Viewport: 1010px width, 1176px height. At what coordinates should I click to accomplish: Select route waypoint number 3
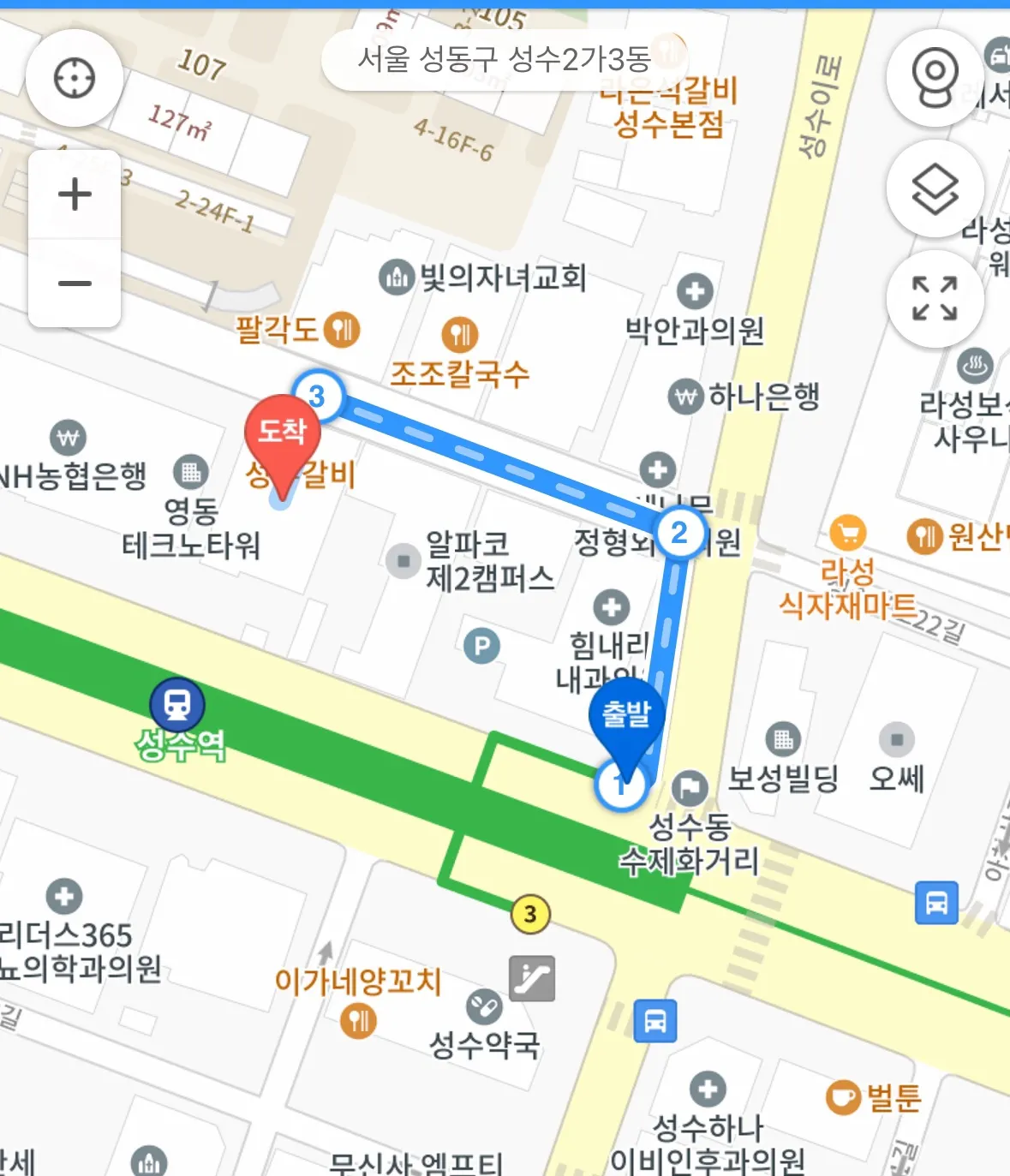click(x=318, y=396)
